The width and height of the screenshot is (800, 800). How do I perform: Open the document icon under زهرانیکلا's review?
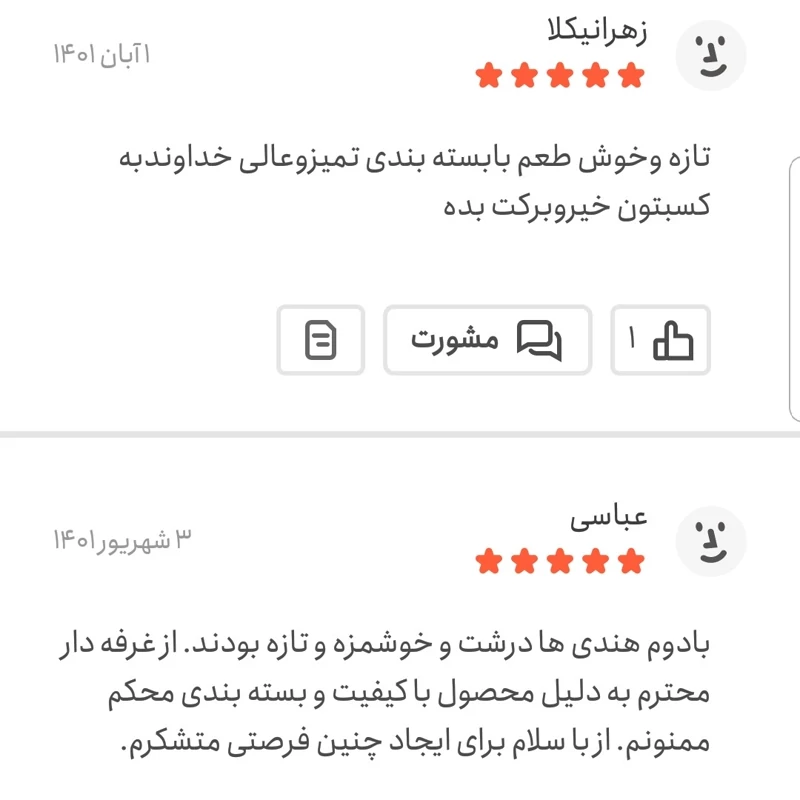point(321,340)
